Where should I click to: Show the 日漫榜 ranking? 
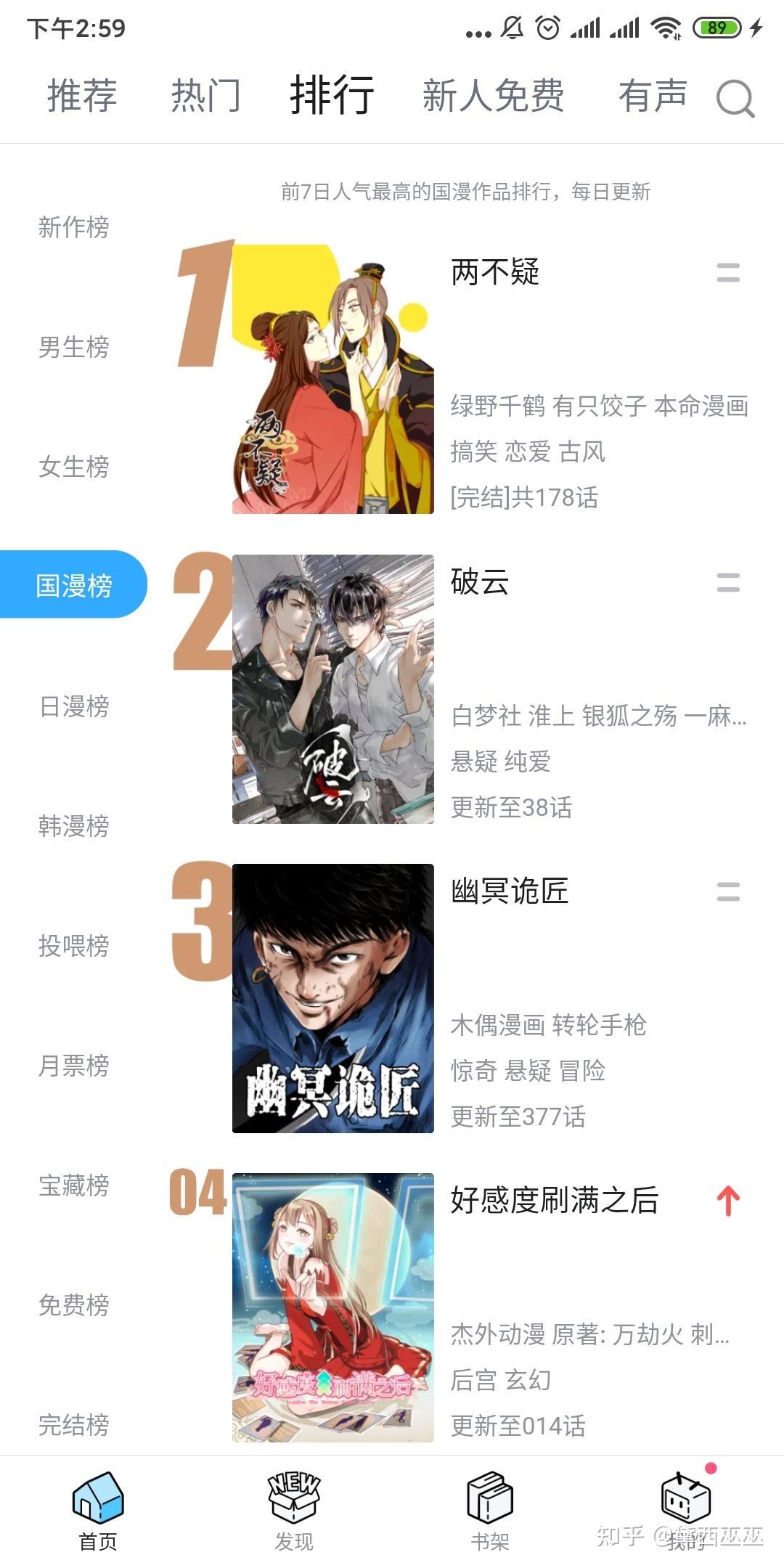[x=73, y=706]
